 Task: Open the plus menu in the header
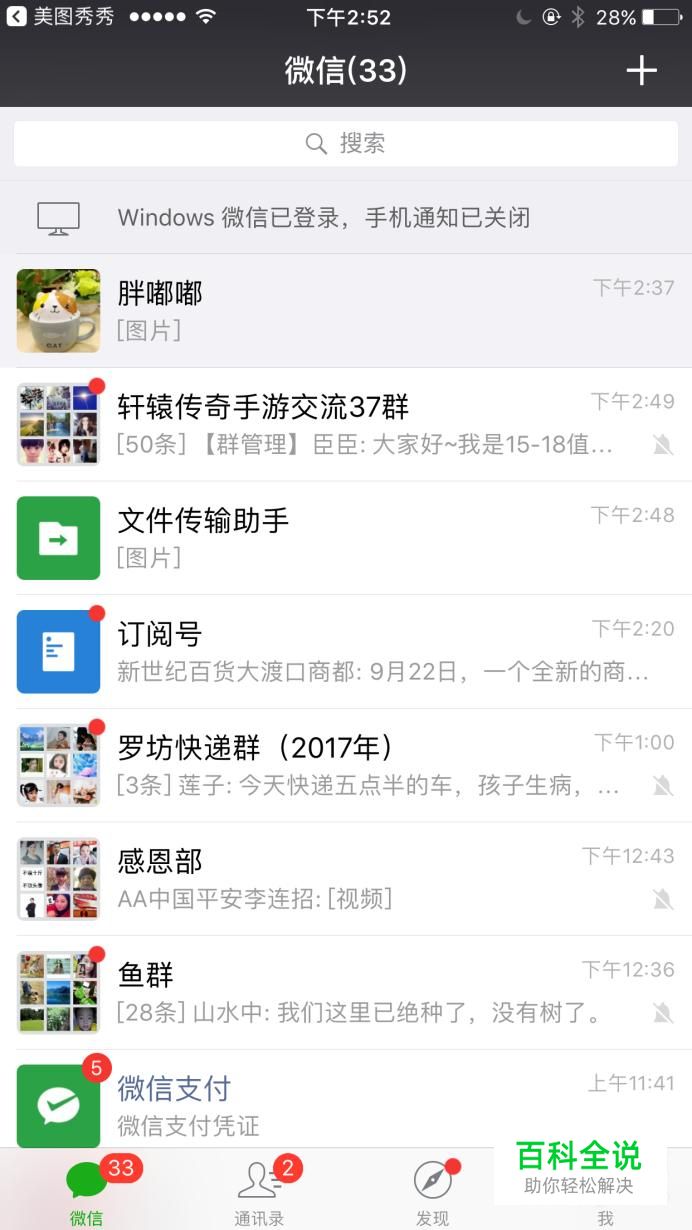[x=641, y=70]
